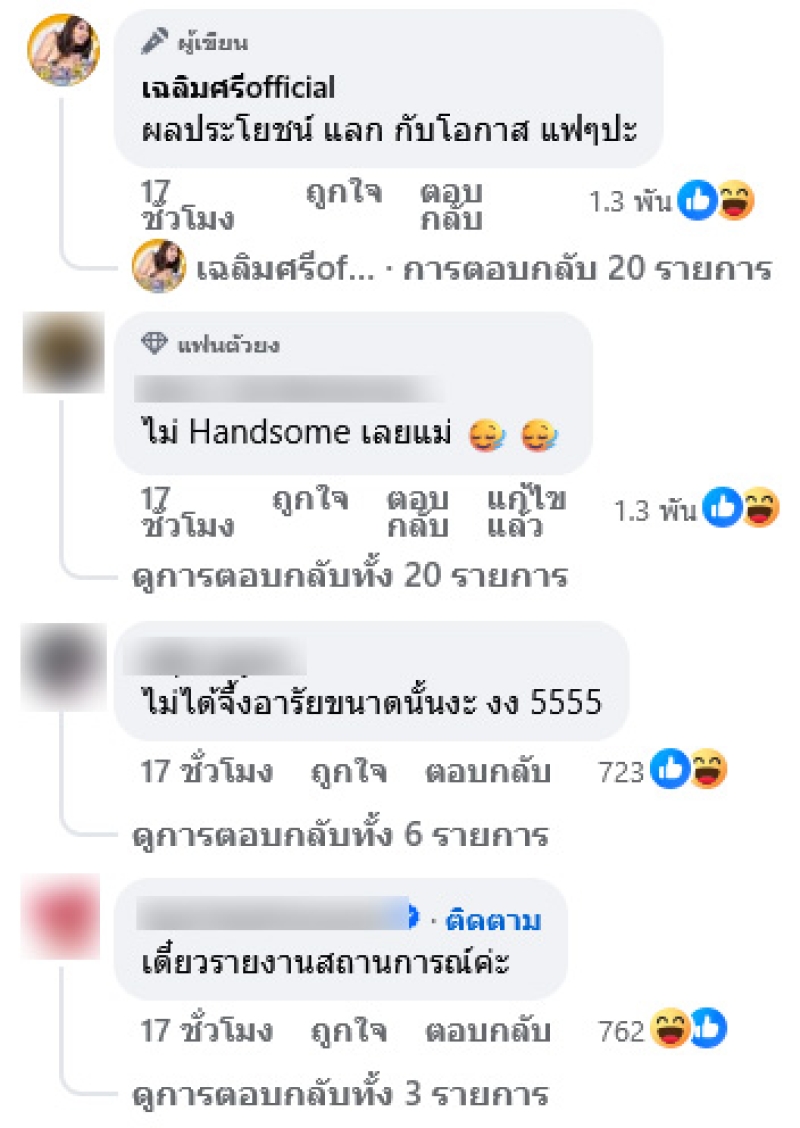Reply to the comment ending with 5555
The image size is (800, 1128).
(488, 772)
